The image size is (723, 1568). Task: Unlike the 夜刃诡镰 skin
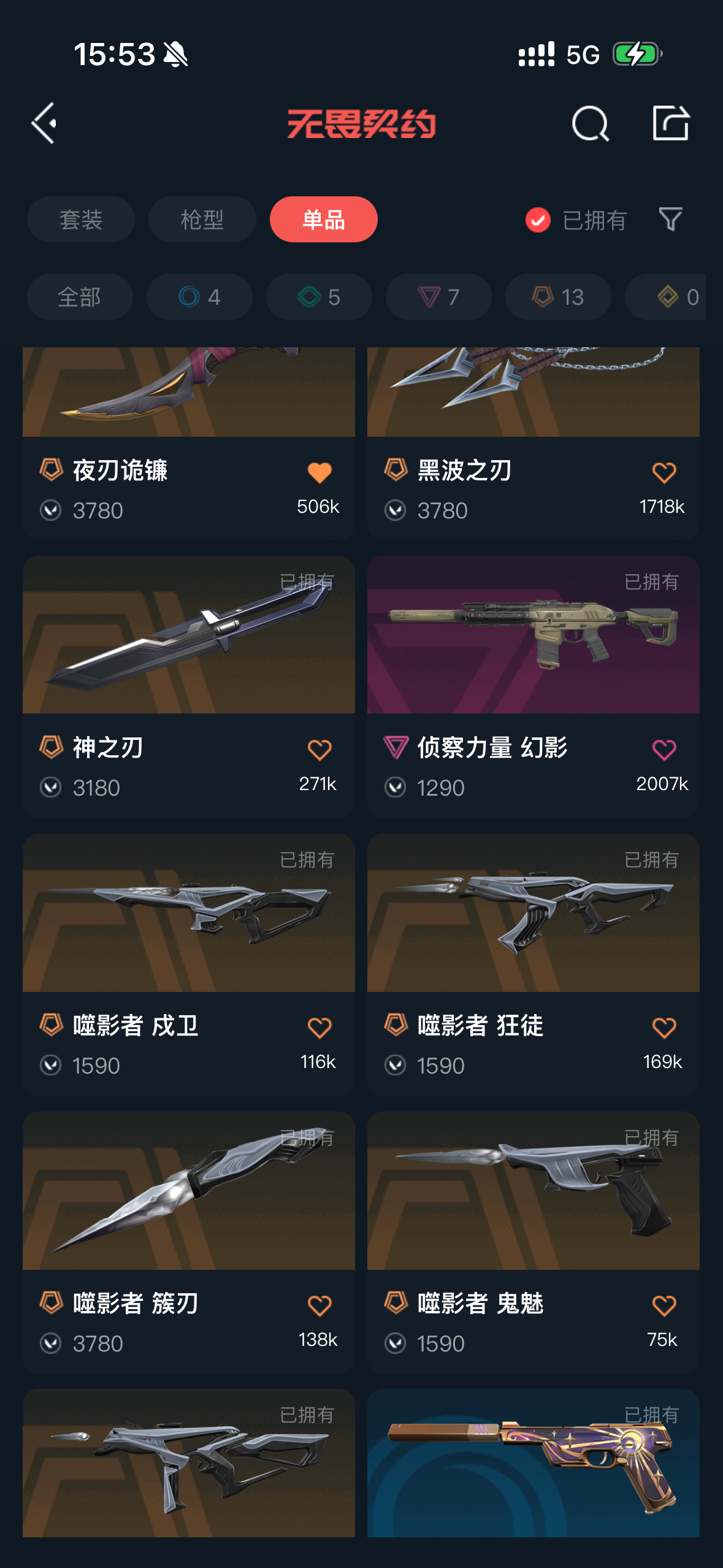tap(319, 473)
